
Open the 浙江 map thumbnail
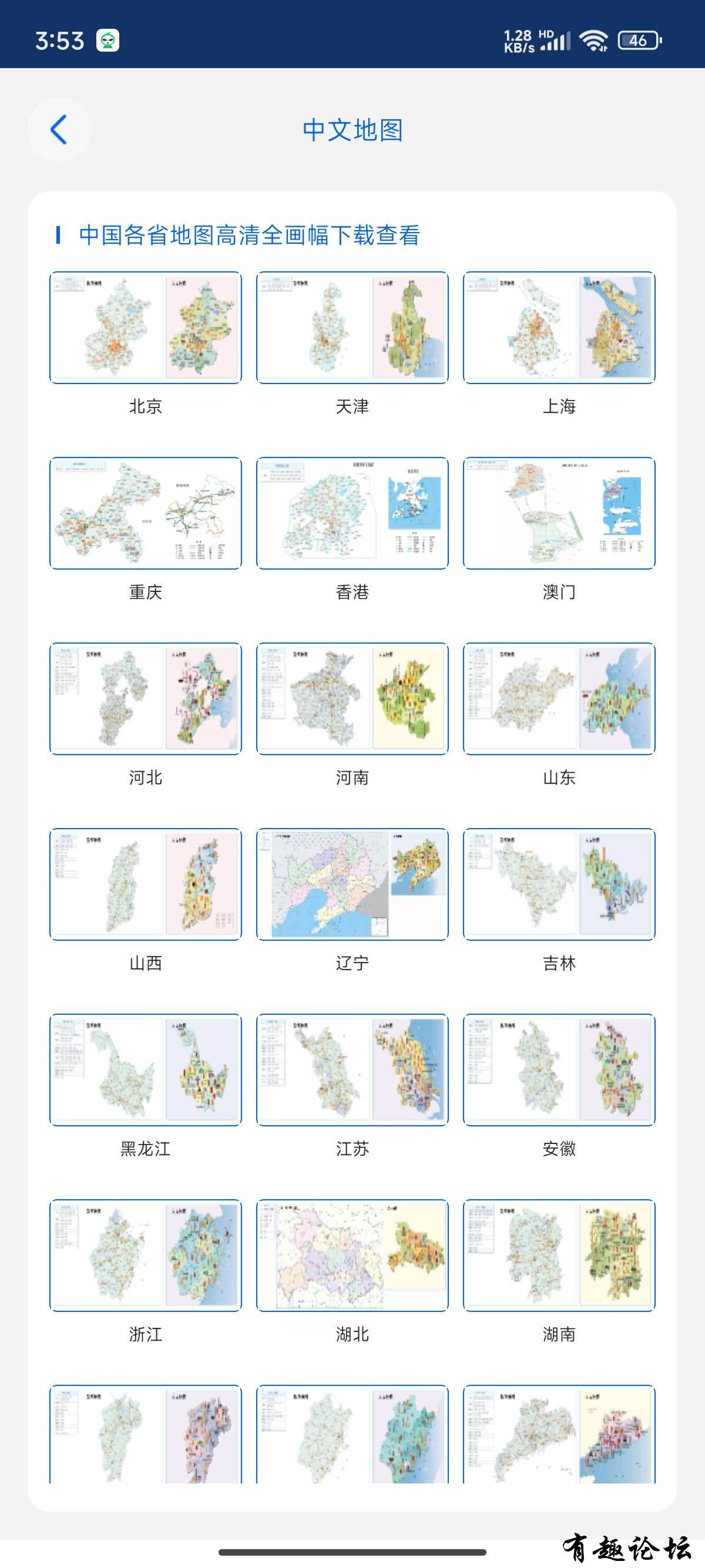click(146, 1256)
